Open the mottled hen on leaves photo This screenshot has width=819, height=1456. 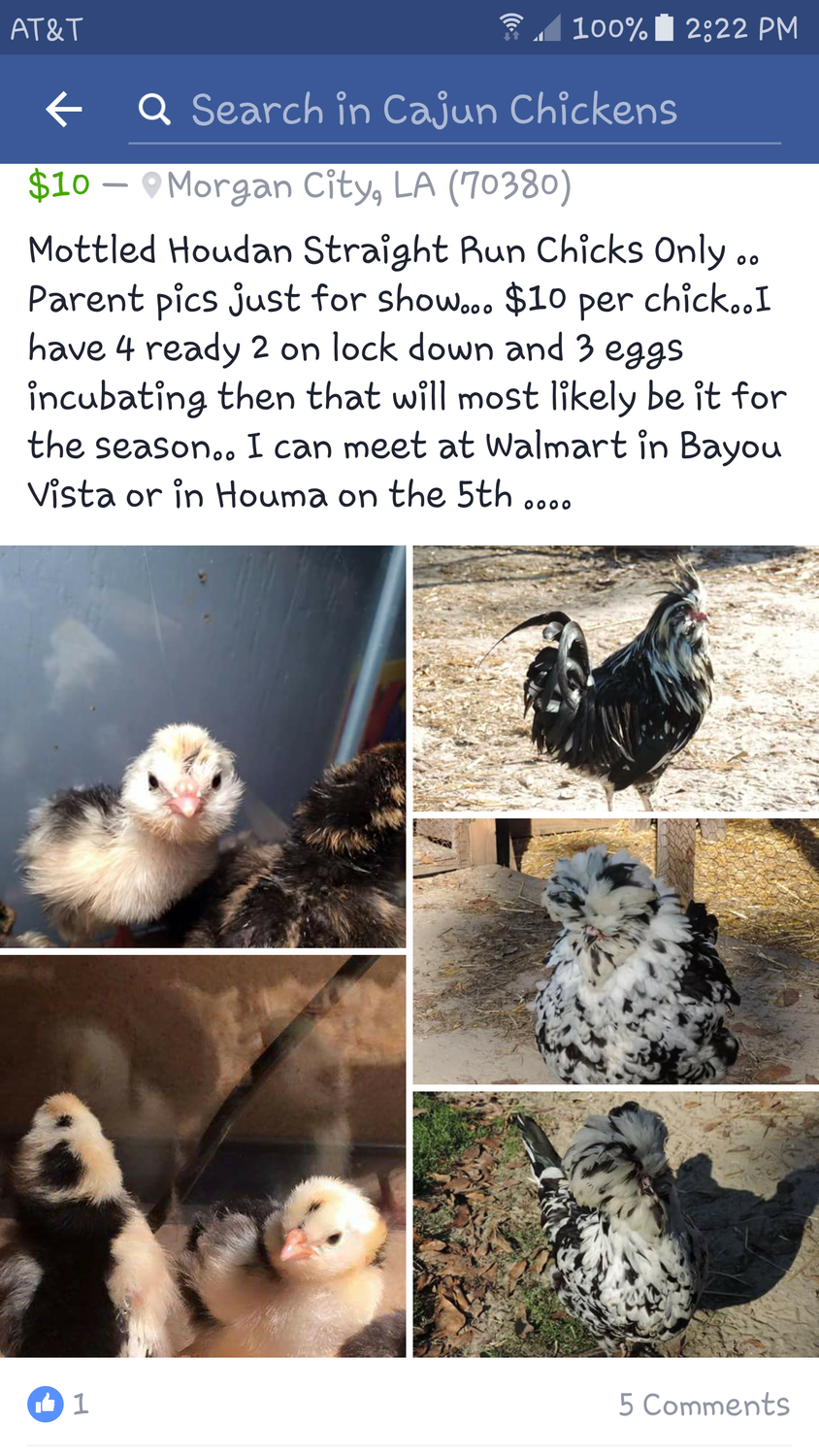615,1224
